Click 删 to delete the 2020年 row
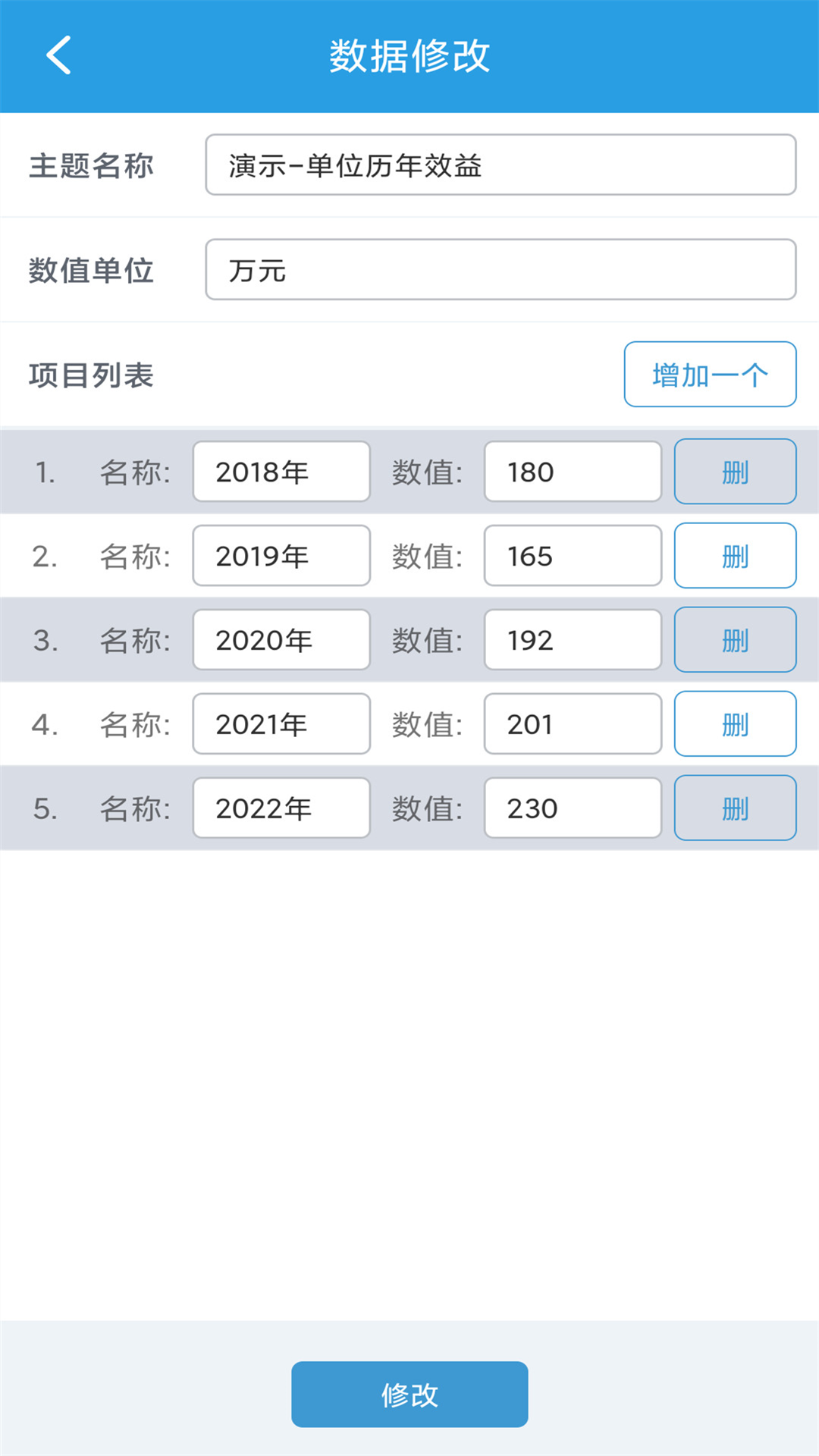 [x=734, y=639]
